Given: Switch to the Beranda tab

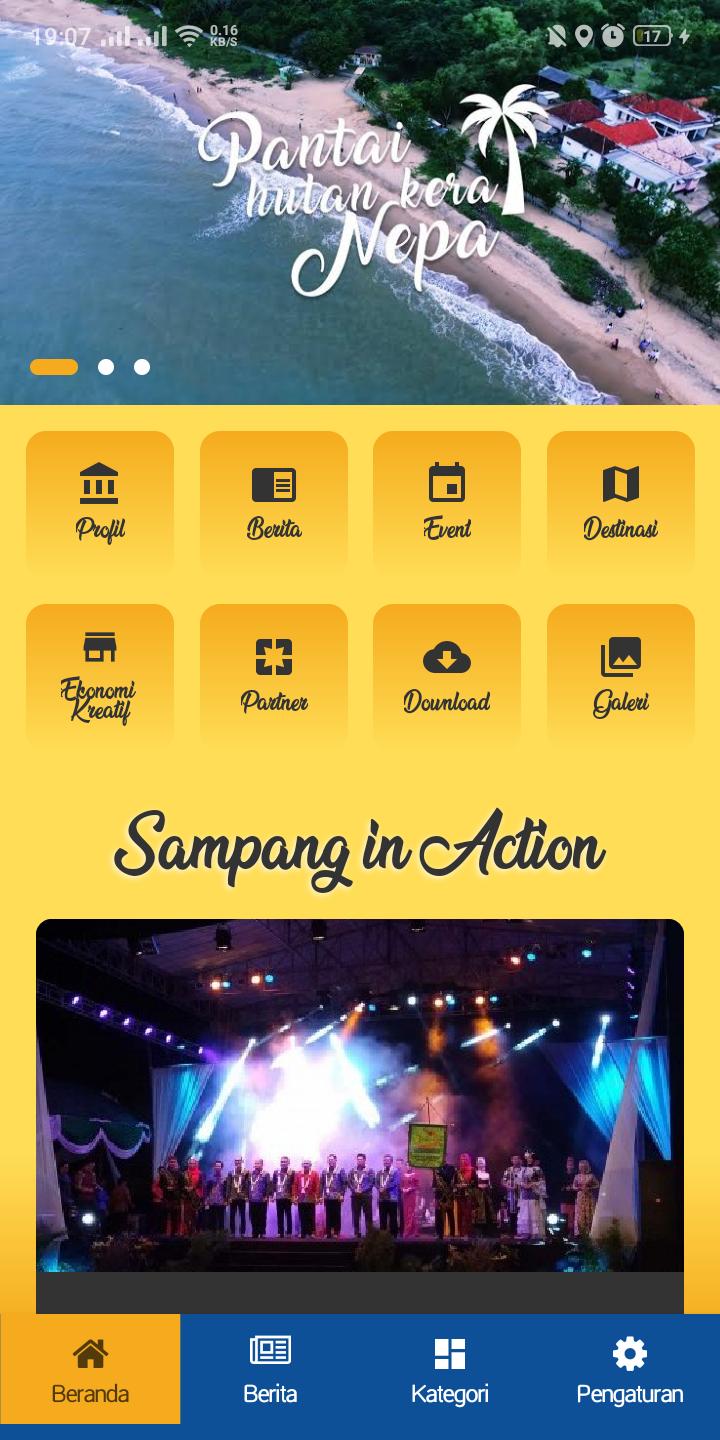Looking at the screenshot, I should [x=90, y=1369].
